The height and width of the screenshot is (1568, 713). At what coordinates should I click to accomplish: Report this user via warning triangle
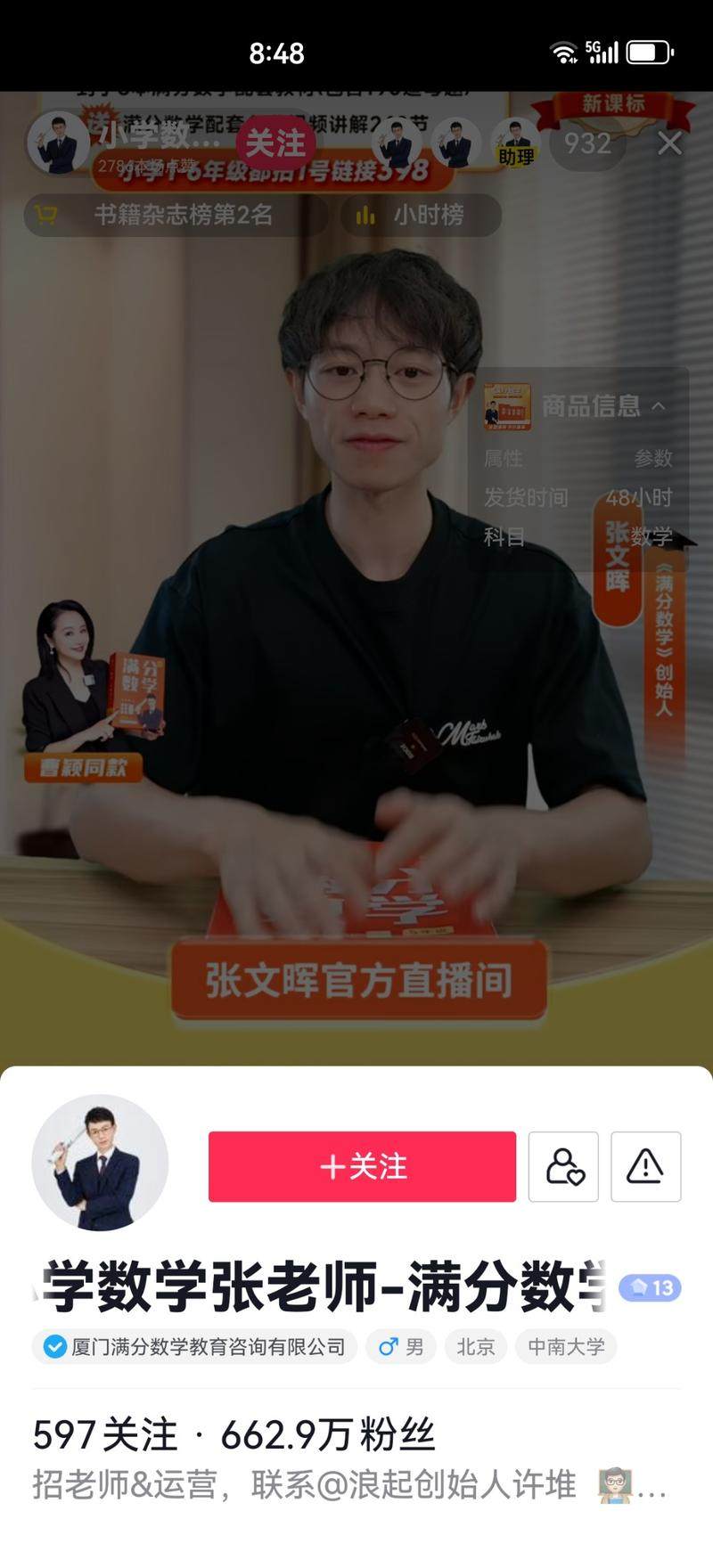click(645, 1166)
